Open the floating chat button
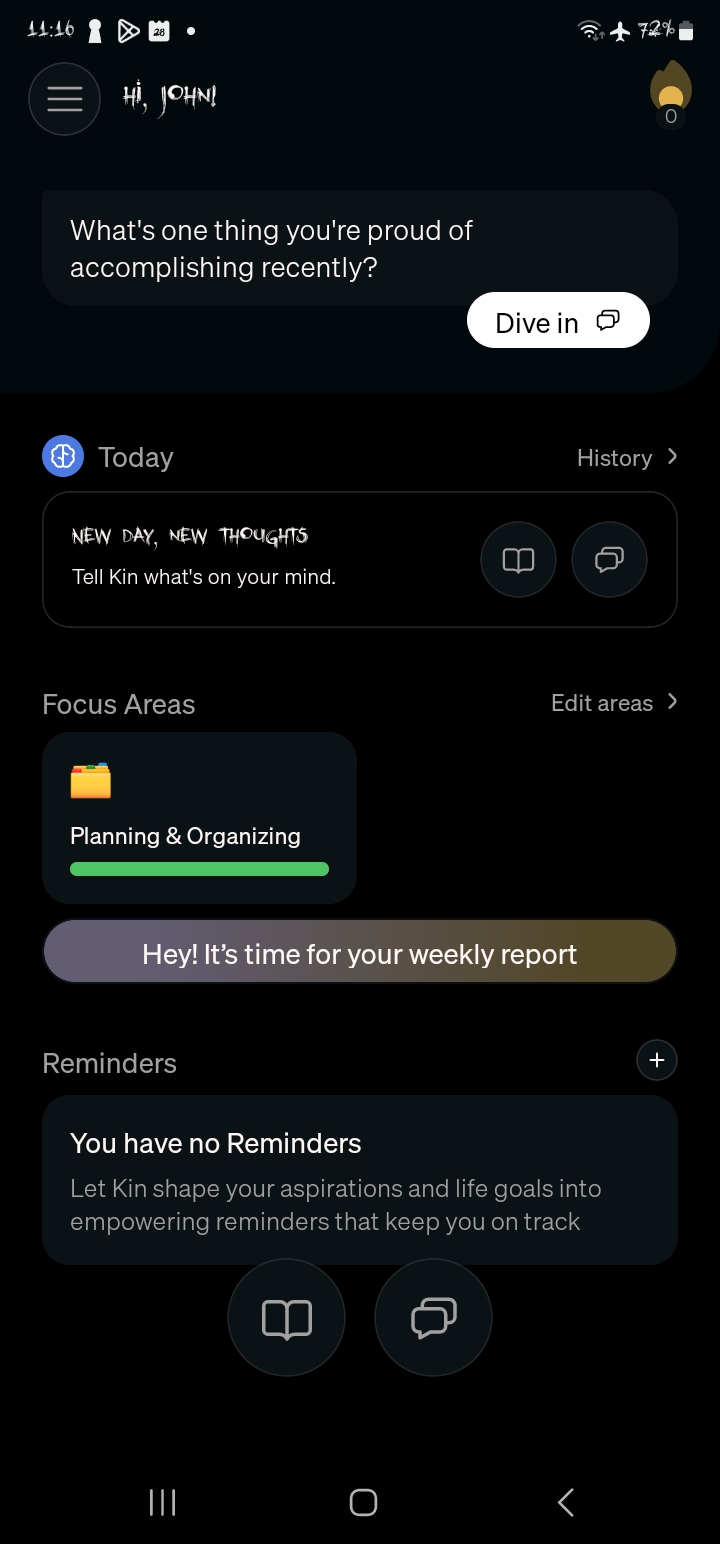This screenshot has height=1544, width=720. 433,1318
